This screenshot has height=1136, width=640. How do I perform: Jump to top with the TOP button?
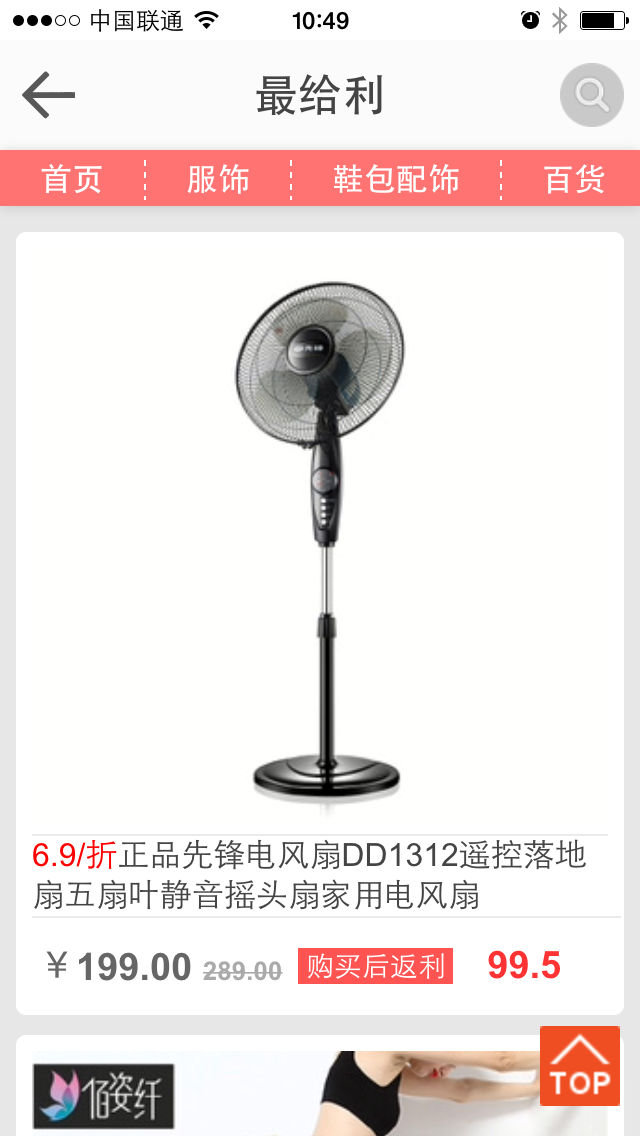click(580, 1066)
